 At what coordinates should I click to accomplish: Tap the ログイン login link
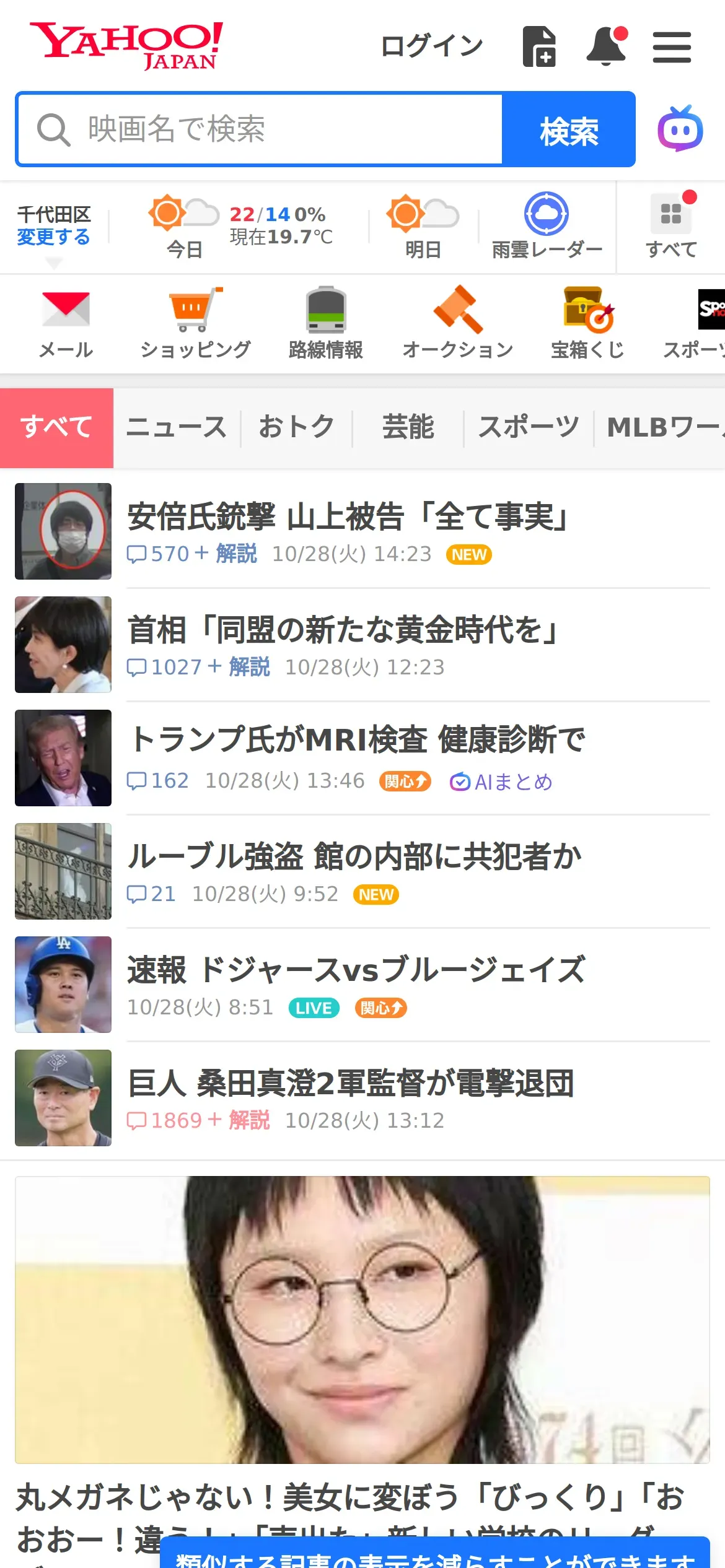[432, 46]
